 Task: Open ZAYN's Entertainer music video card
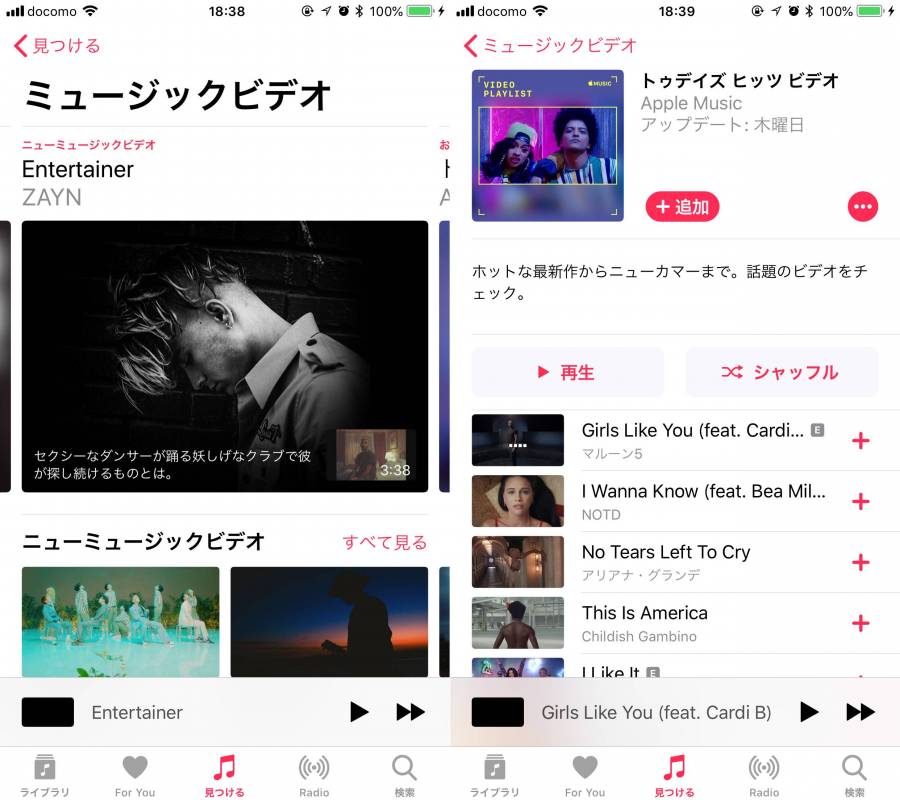(225, 356)
